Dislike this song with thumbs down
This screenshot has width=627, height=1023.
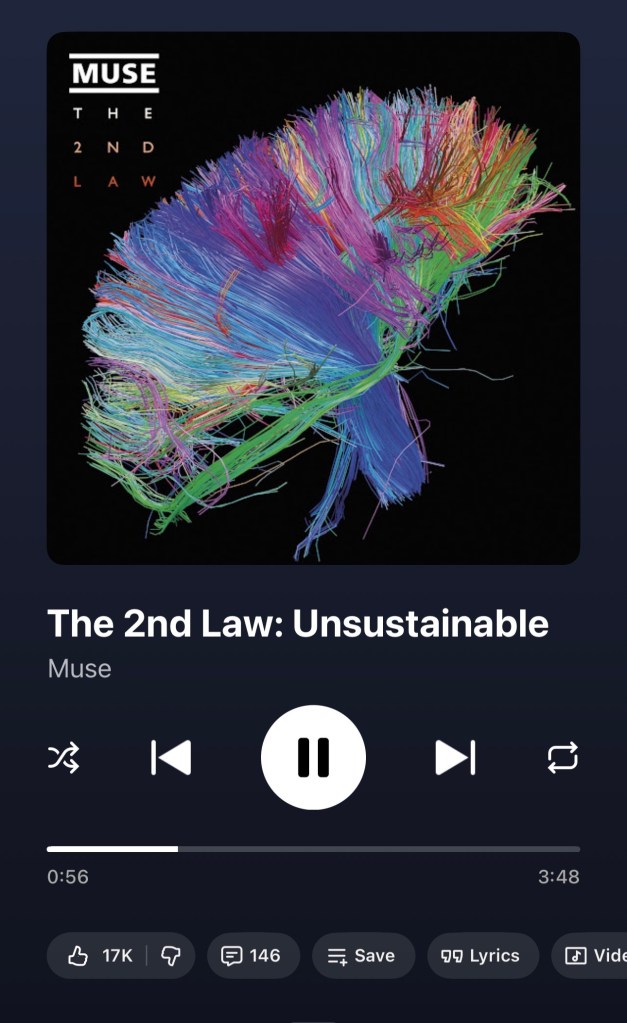171,956
